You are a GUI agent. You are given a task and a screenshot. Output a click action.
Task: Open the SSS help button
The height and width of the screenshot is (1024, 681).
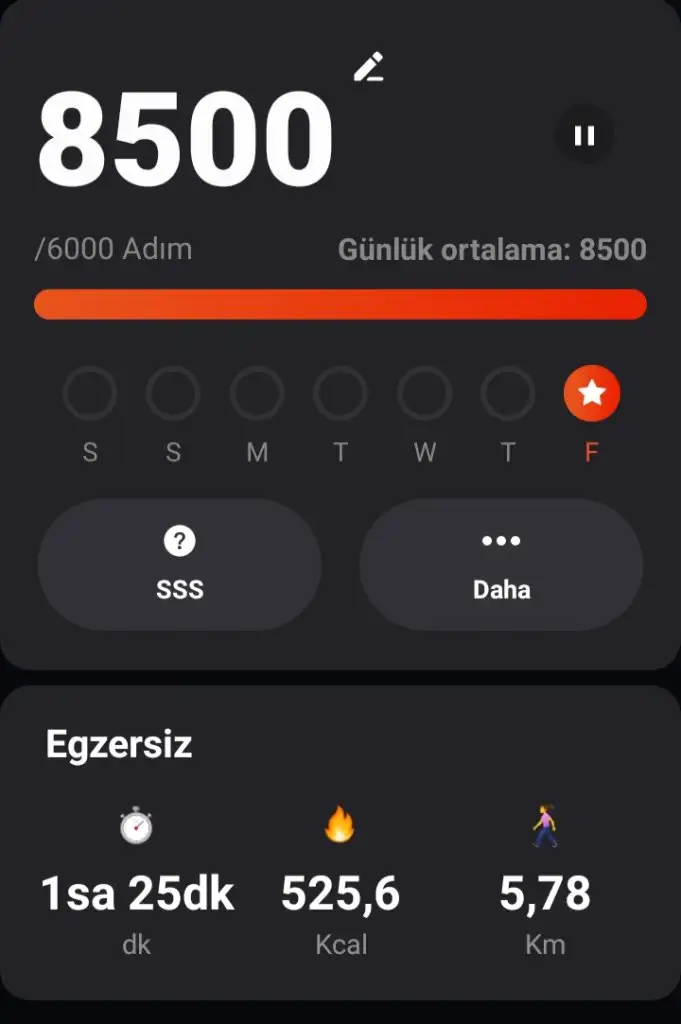(x=180, y=565)
